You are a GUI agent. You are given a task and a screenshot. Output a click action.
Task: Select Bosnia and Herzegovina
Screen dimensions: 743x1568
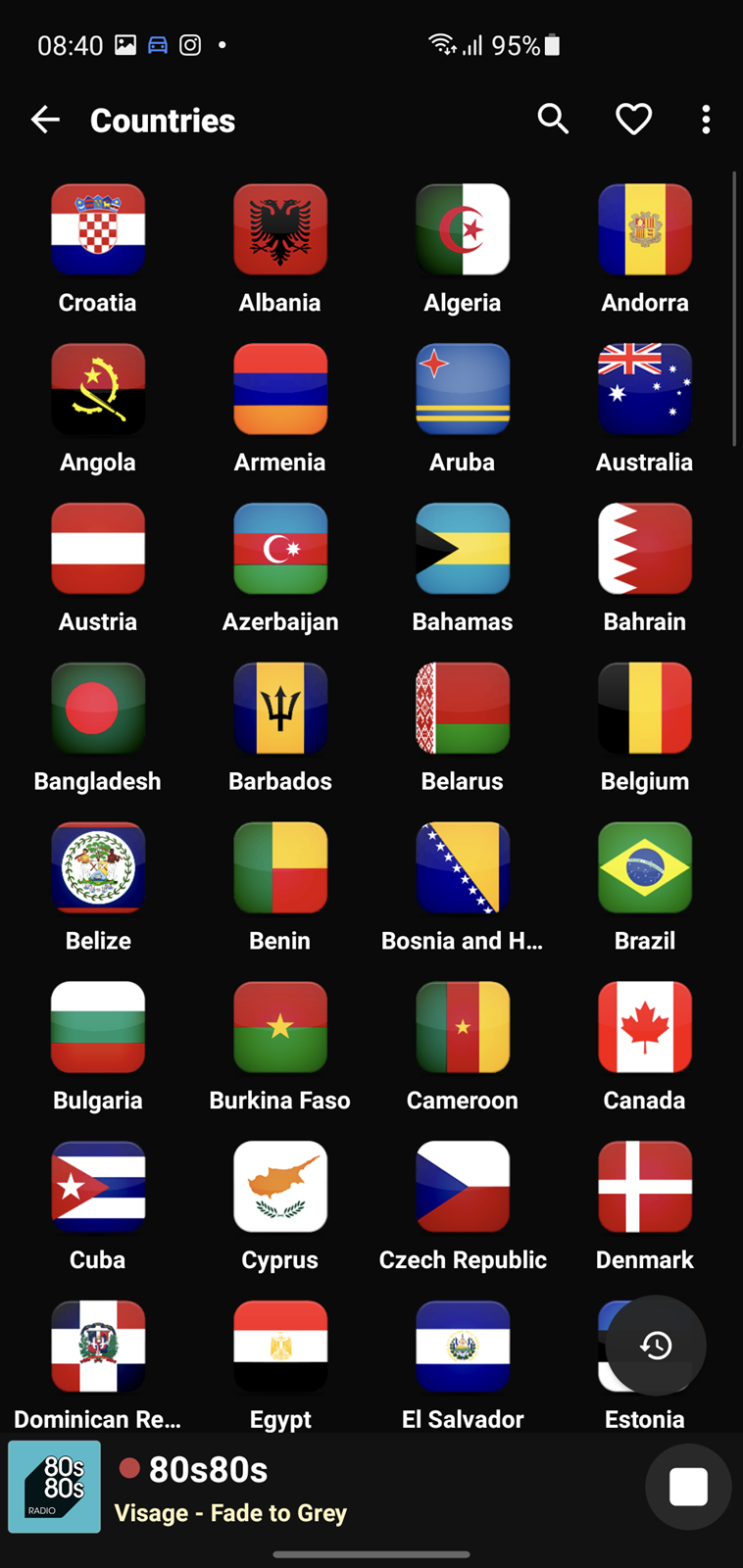463,888
